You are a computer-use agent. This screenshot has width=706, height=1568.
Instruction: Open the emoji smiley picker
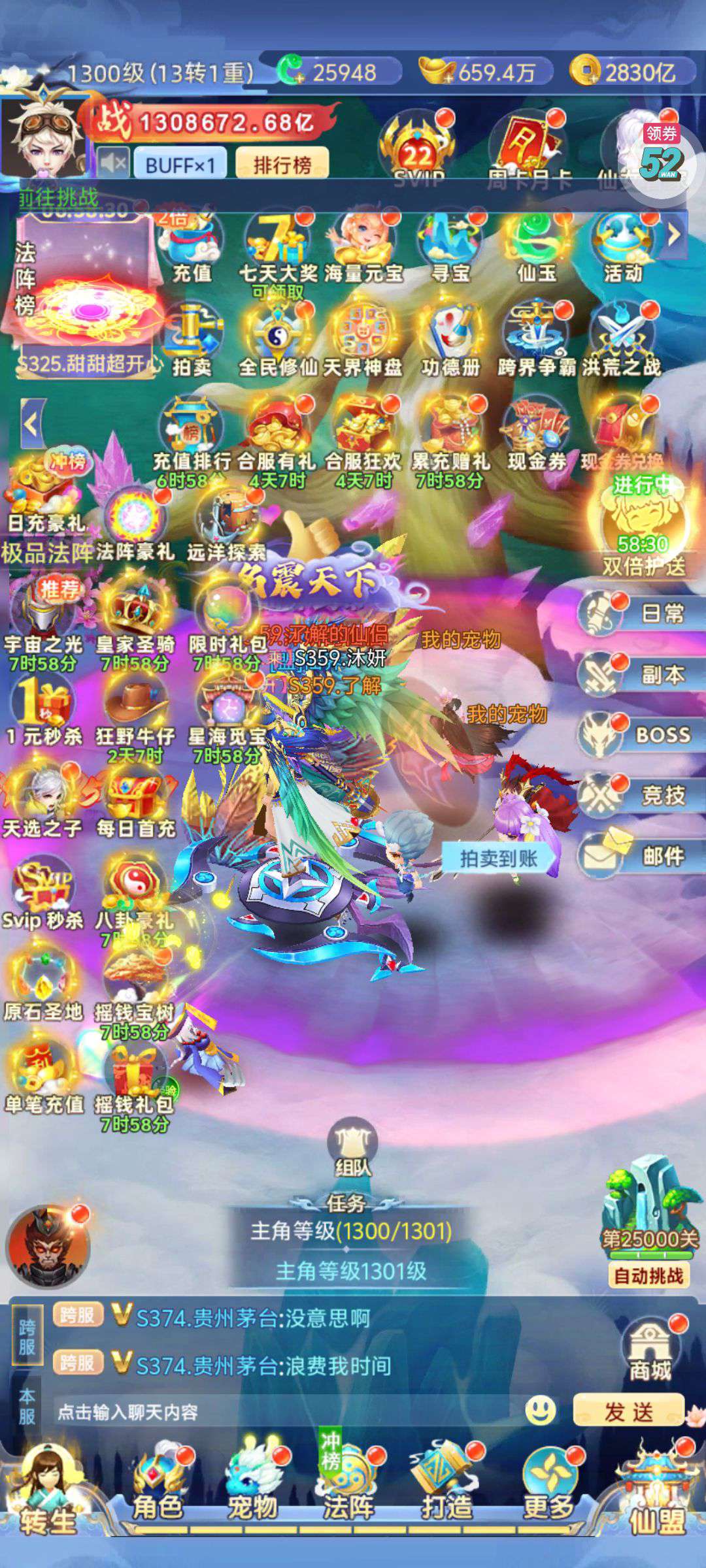[541, 1411]
